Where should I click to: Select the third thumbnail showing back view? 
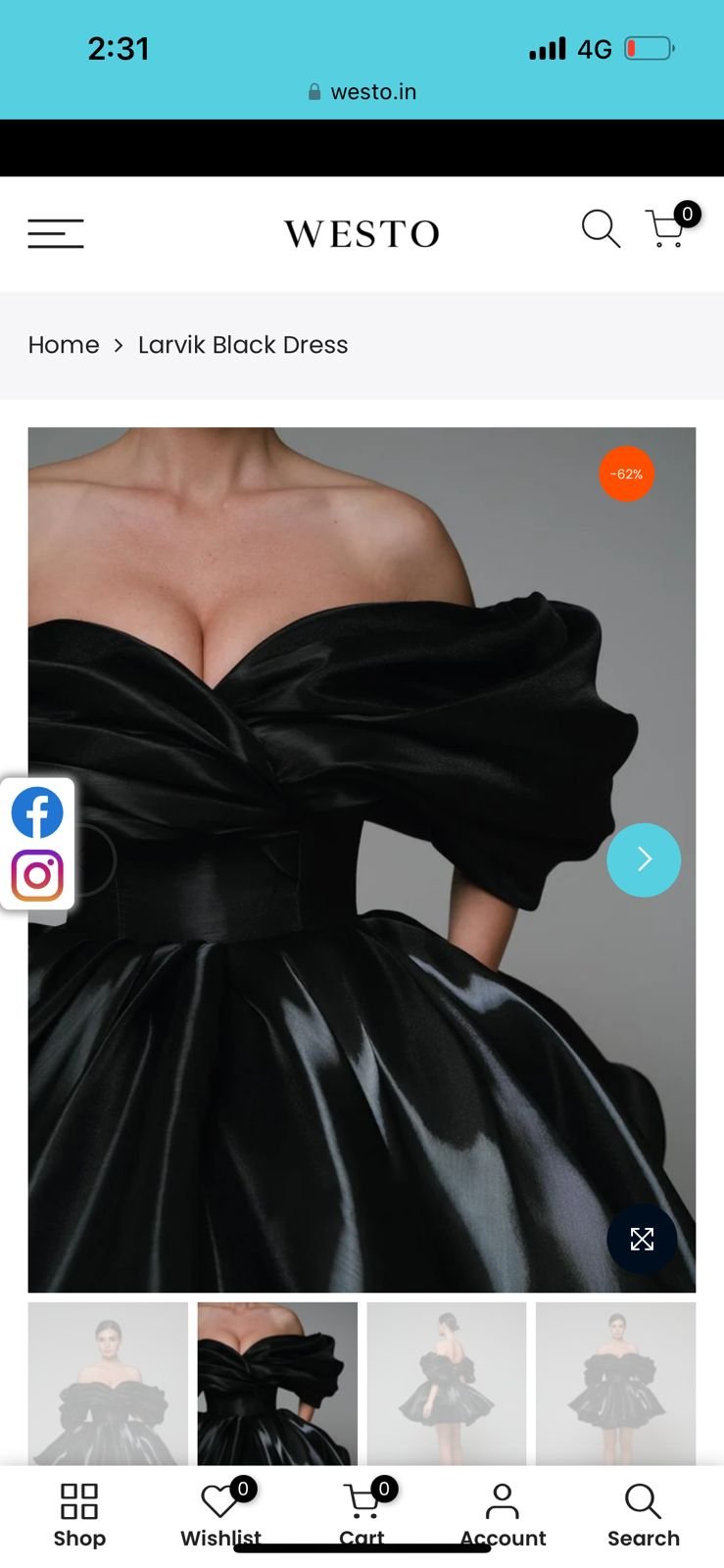447,1382
